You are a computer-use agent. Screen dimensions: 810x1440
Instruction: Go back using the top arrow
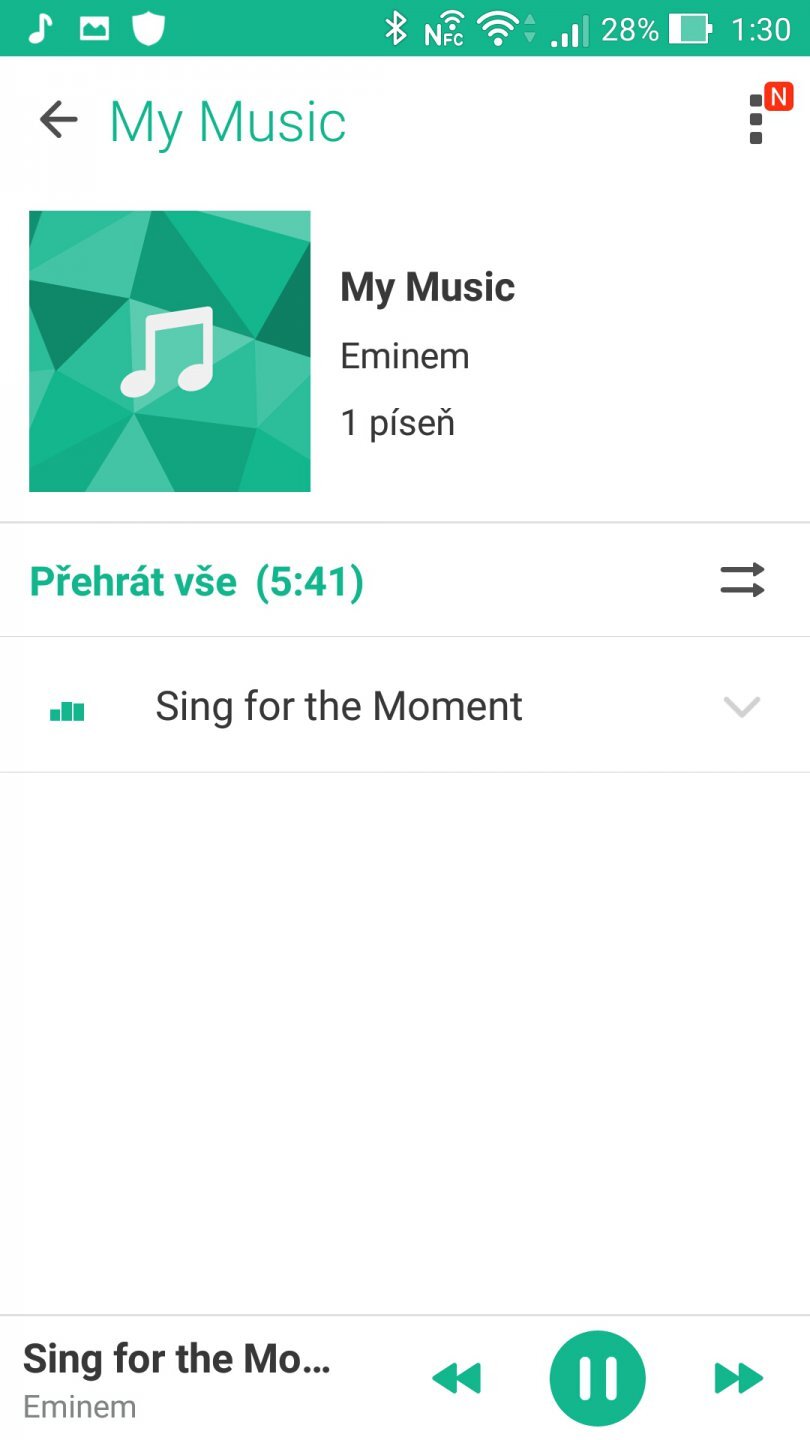click(58, 121)
